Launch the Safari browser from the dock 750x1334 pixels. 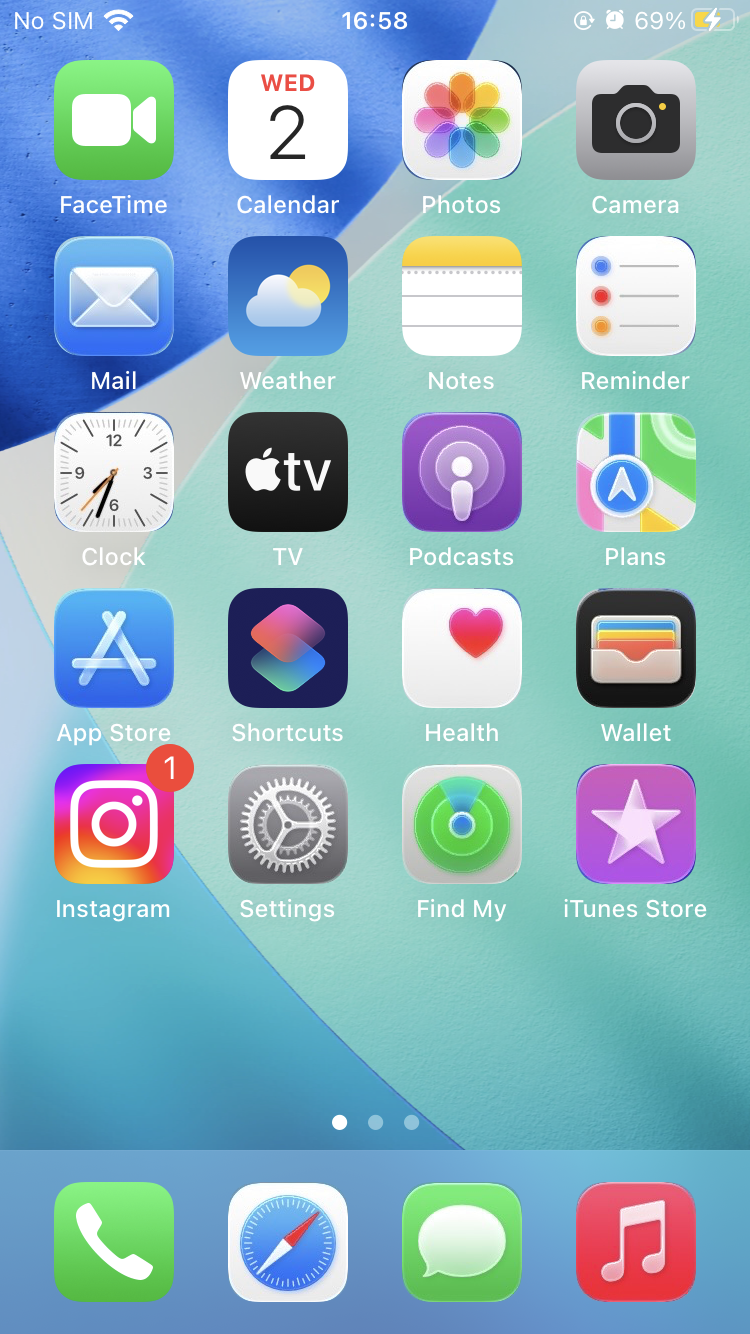[288, 1242]
